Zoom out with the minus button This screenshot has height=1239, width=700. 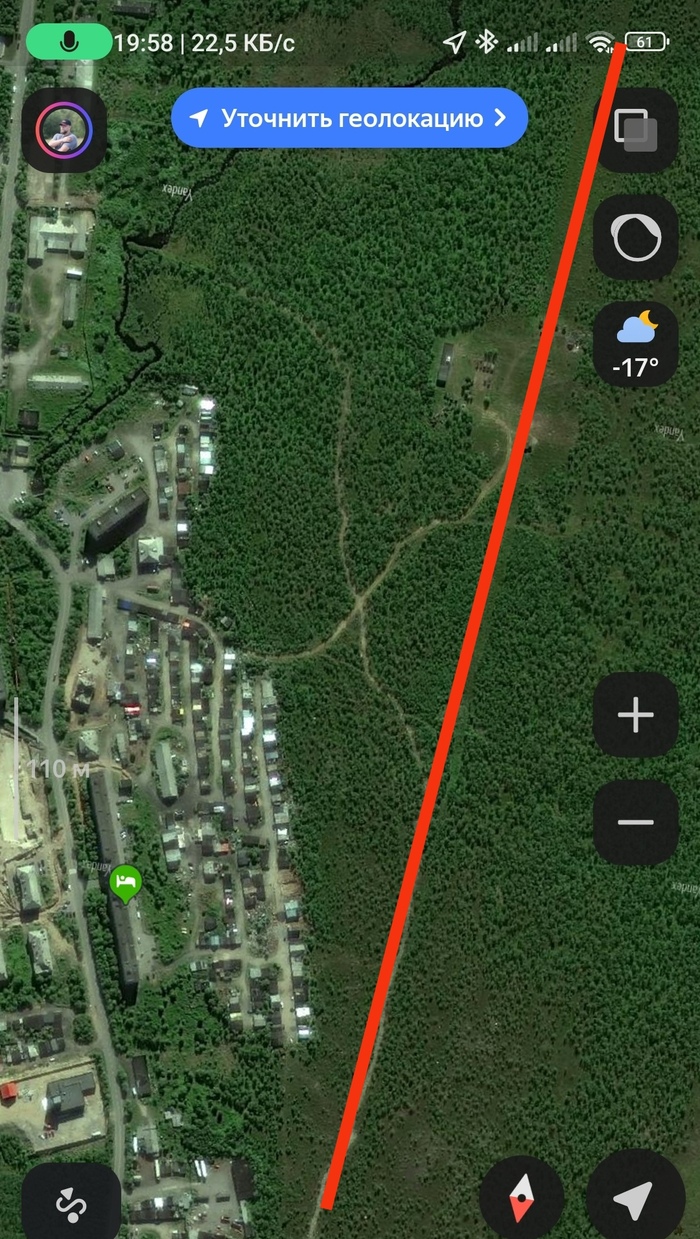[636, 822]
